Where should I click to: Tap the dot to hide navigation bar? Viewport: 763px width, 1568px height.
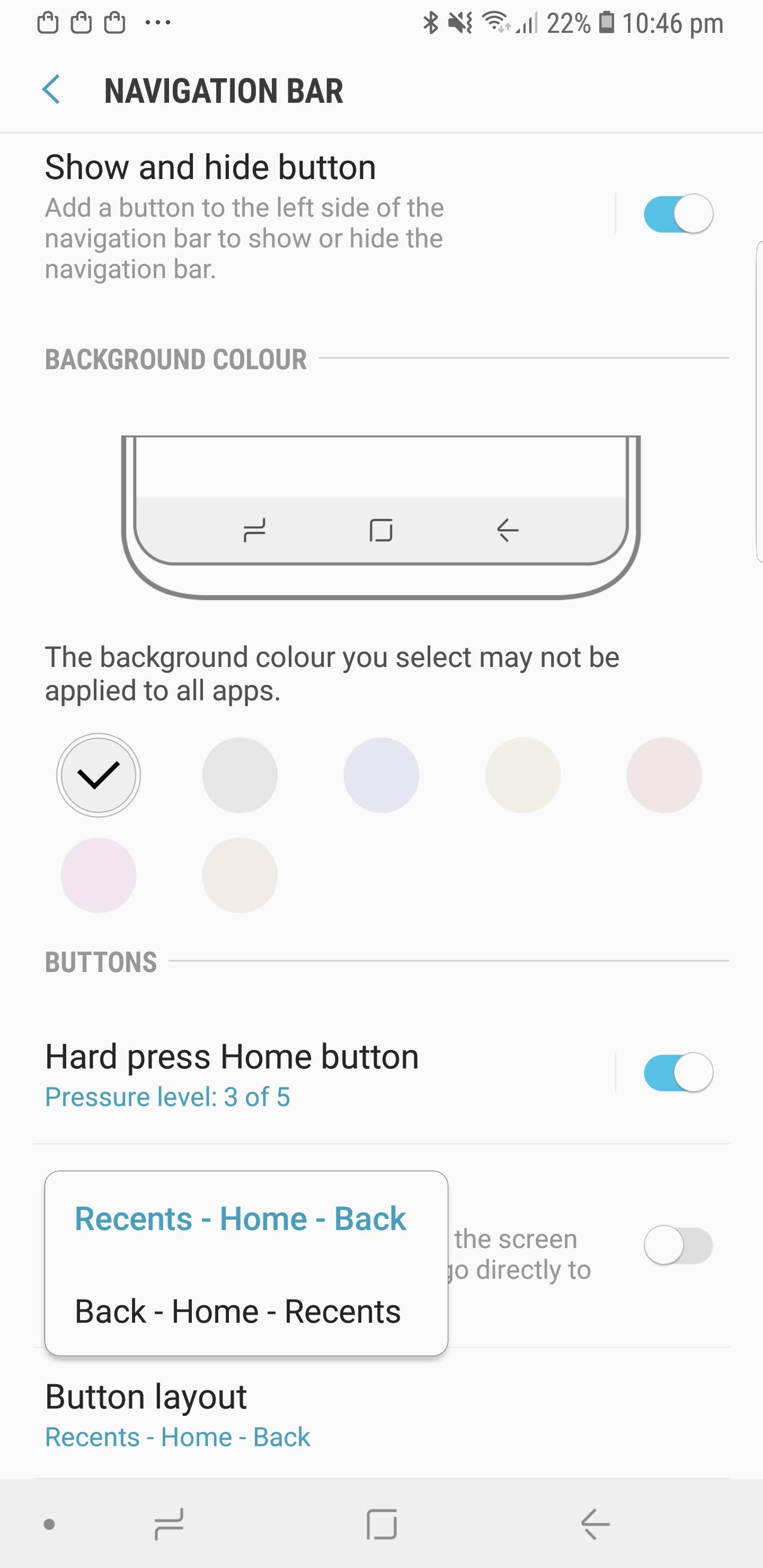(49, 1524)
